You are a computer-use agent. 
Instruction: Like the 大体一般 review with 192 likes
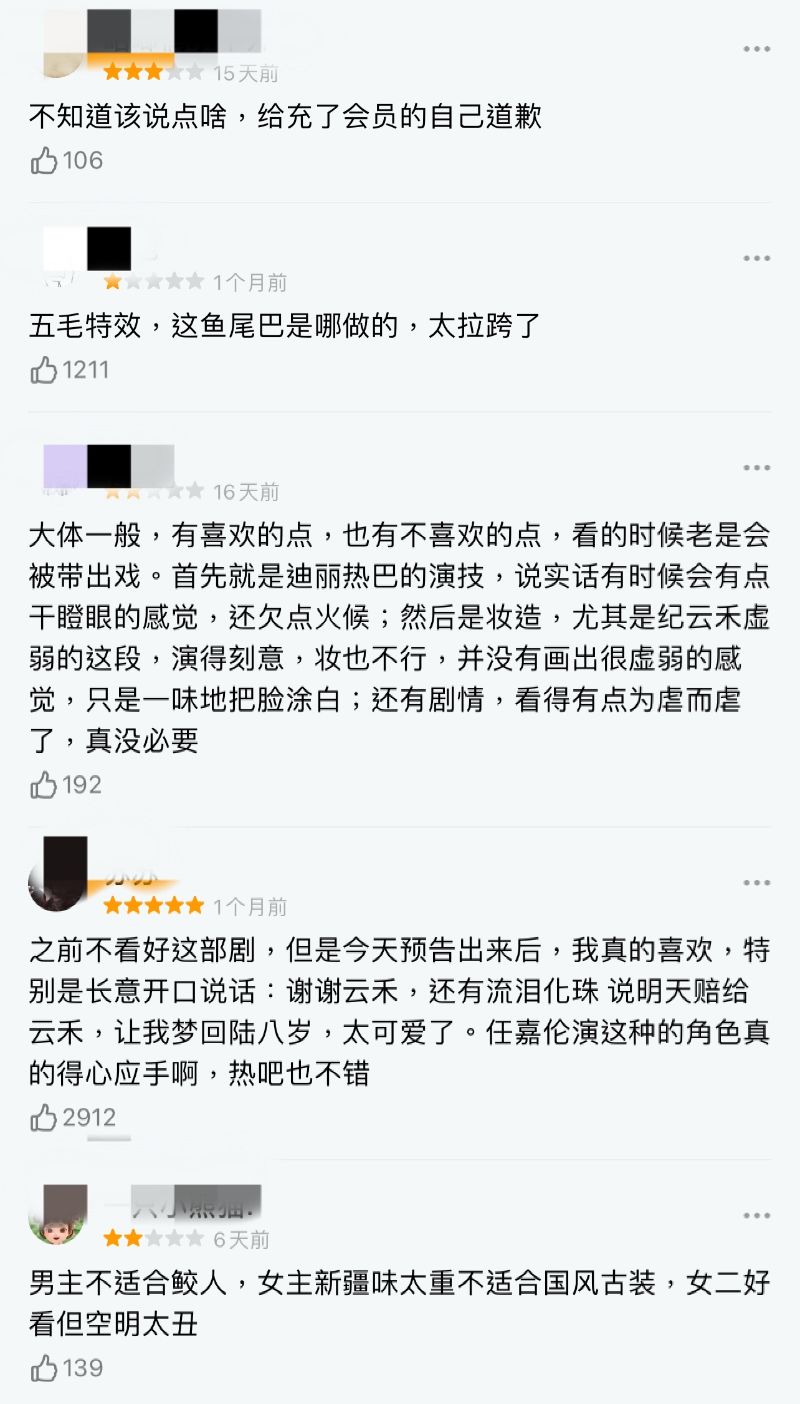(45, 785)
